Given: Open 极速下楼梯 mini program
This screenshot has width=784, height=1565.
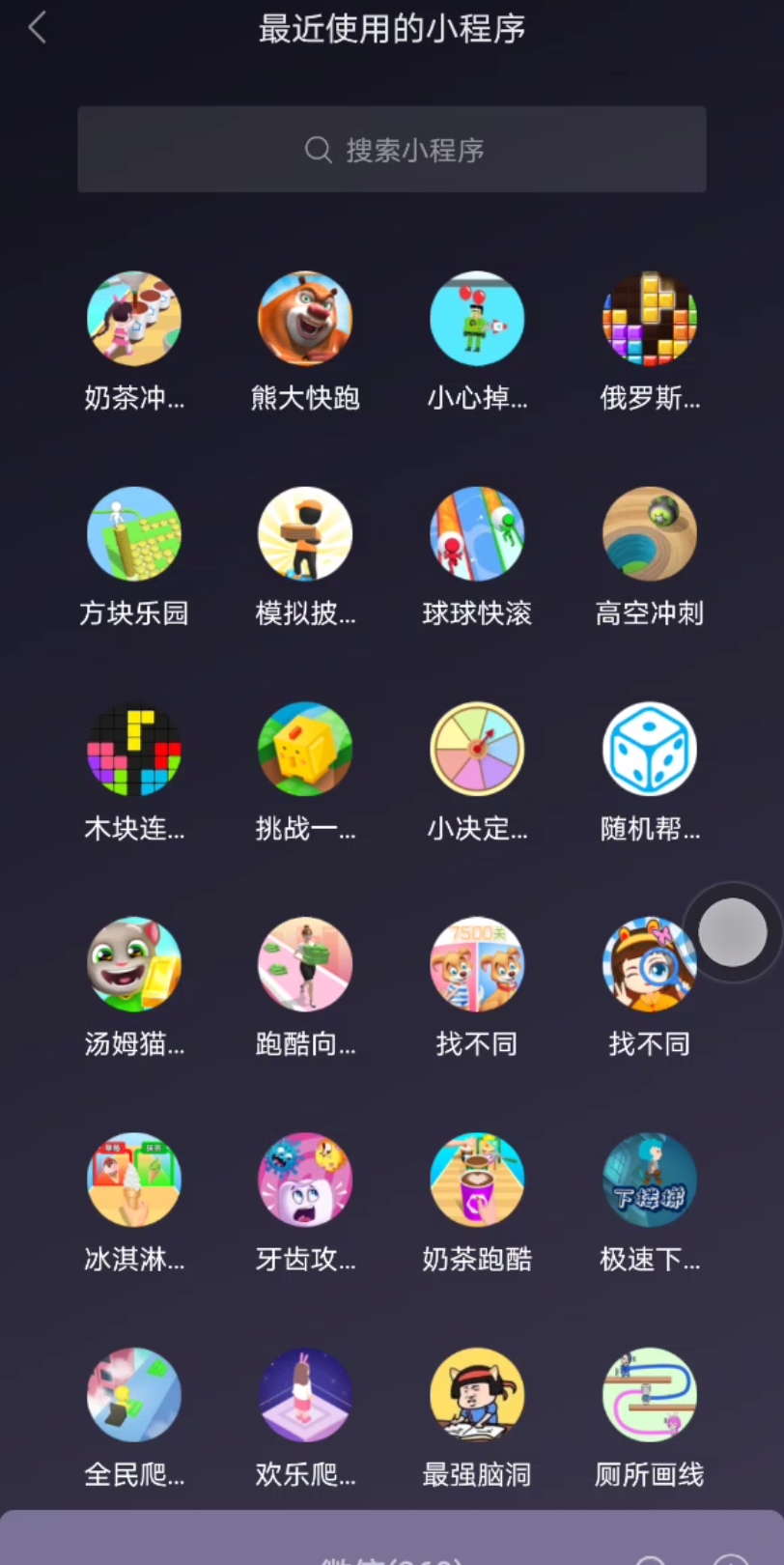Looking at the screenshot, I should [649, 1179].
